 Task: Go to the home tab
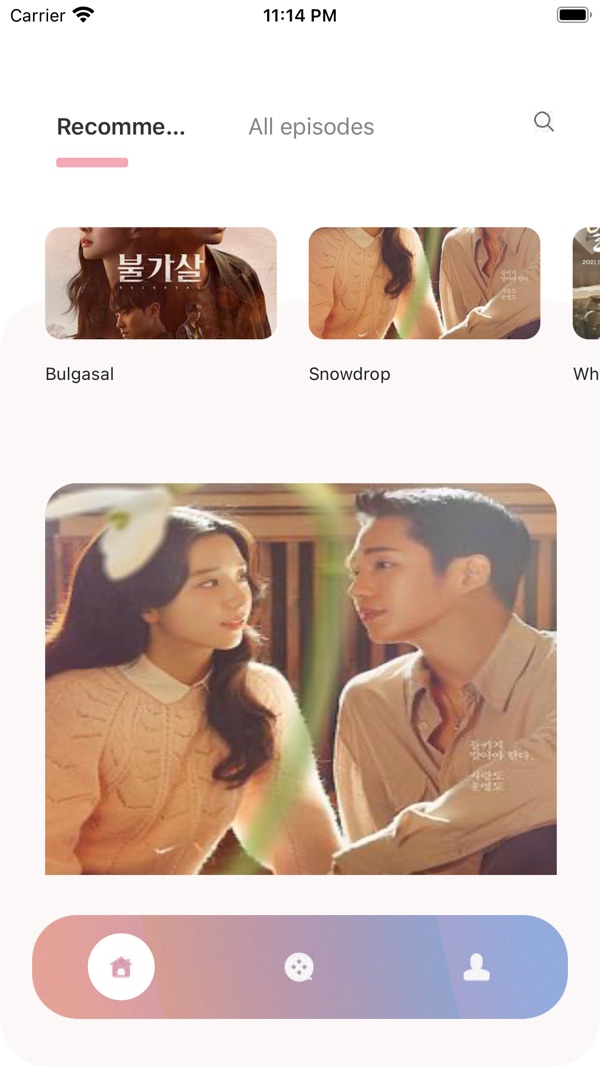tap(121, 967)
